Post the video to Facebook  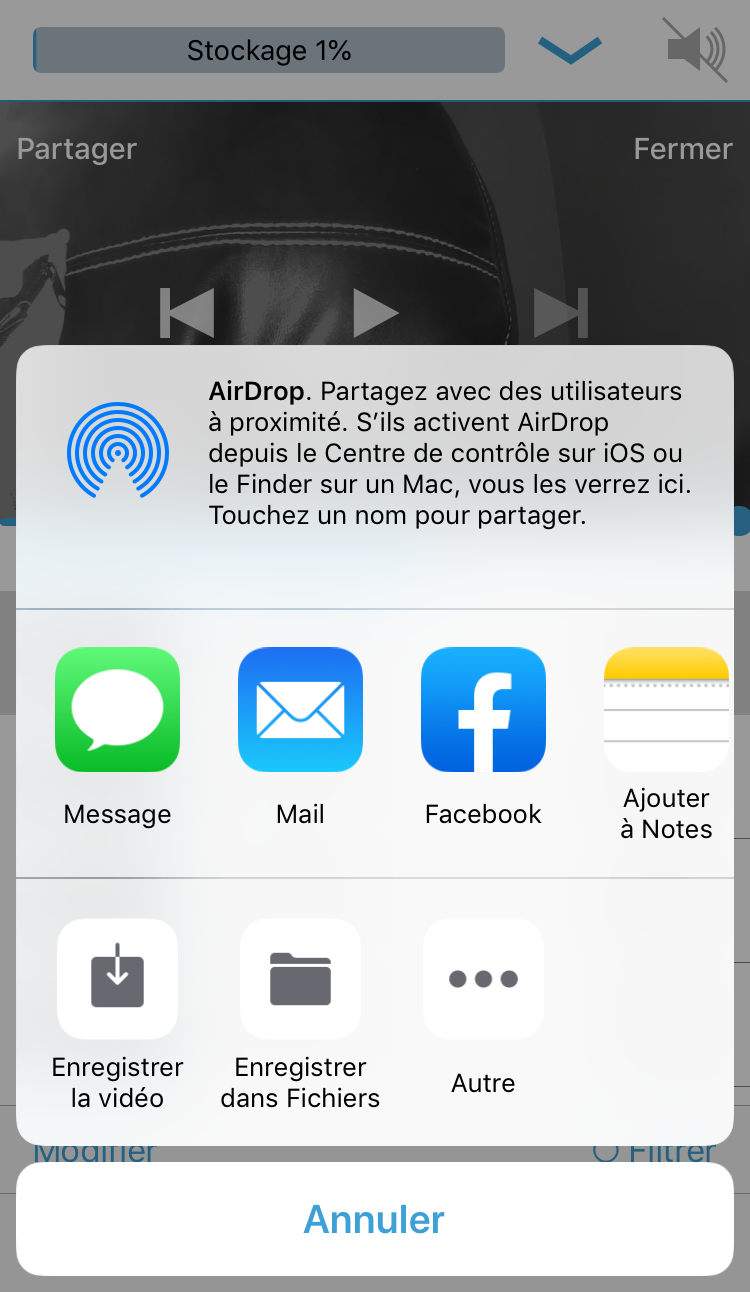tap(483, 710)
